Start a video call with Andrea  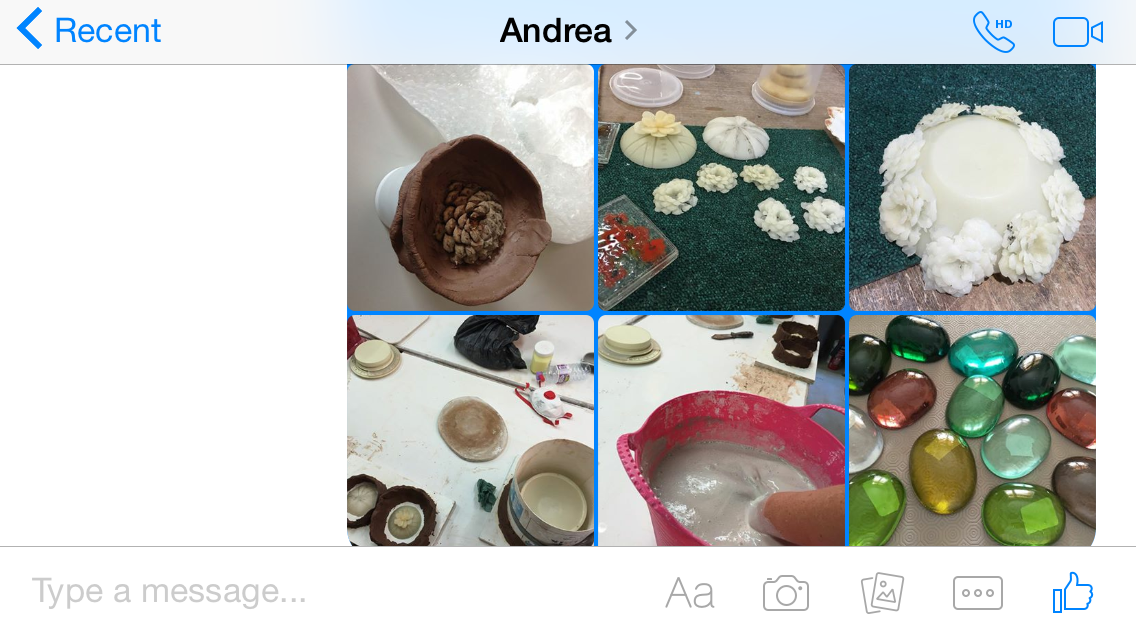pyautogui.click(x=1077, y=32)
